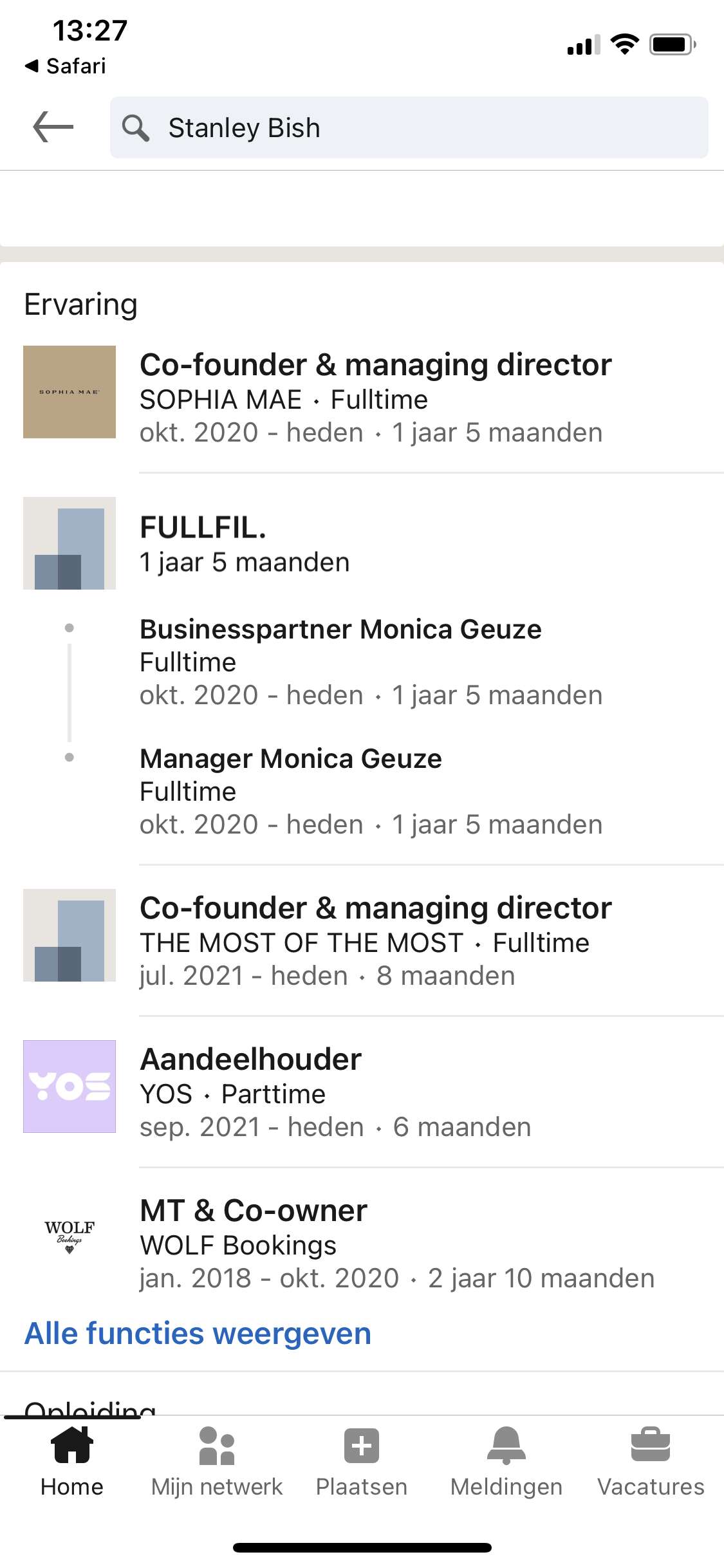Go back using the left arrow
This screenshot has height=1568, width=724.
pos(53,127)
